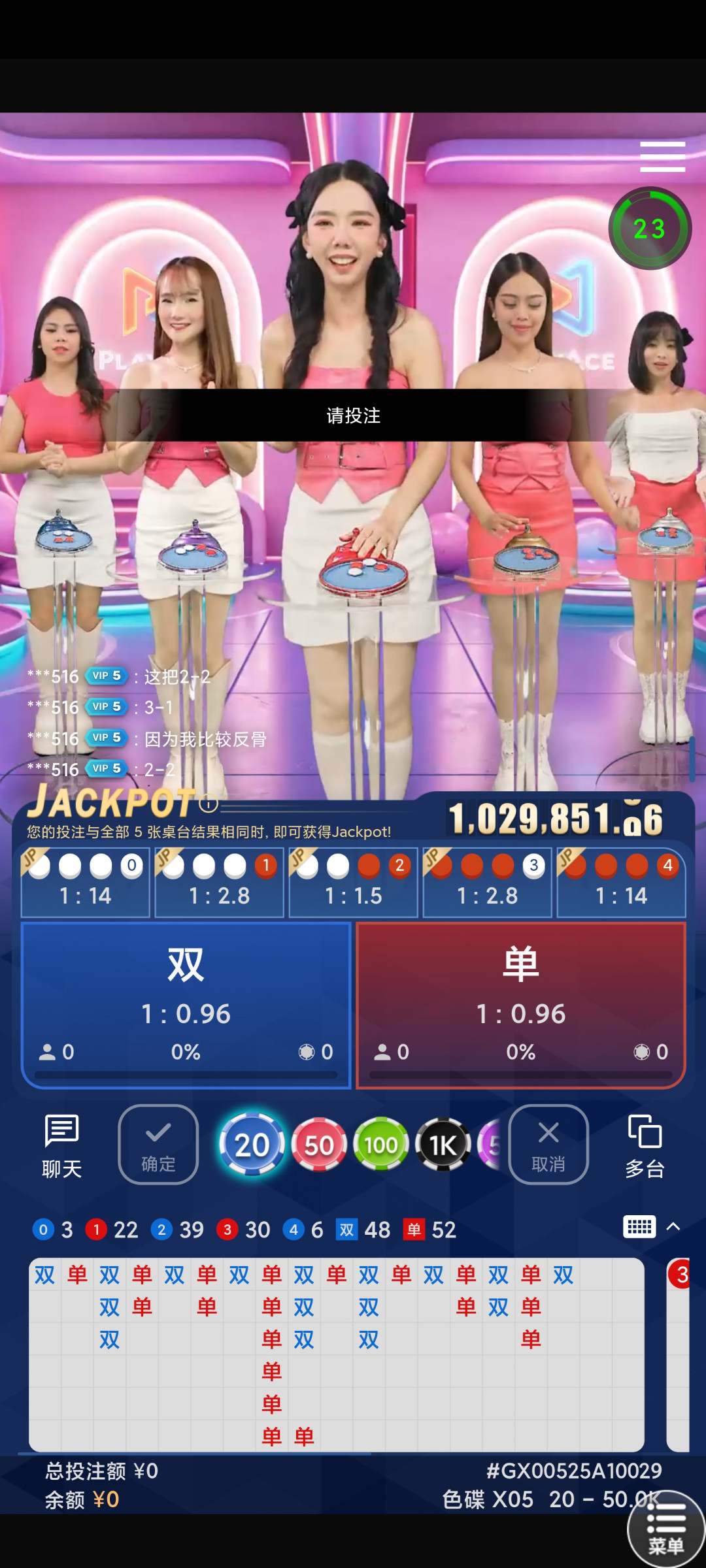Screen dimensions: 706x1568
Task: Select the 20 chip
Action: pos(252,1145)
